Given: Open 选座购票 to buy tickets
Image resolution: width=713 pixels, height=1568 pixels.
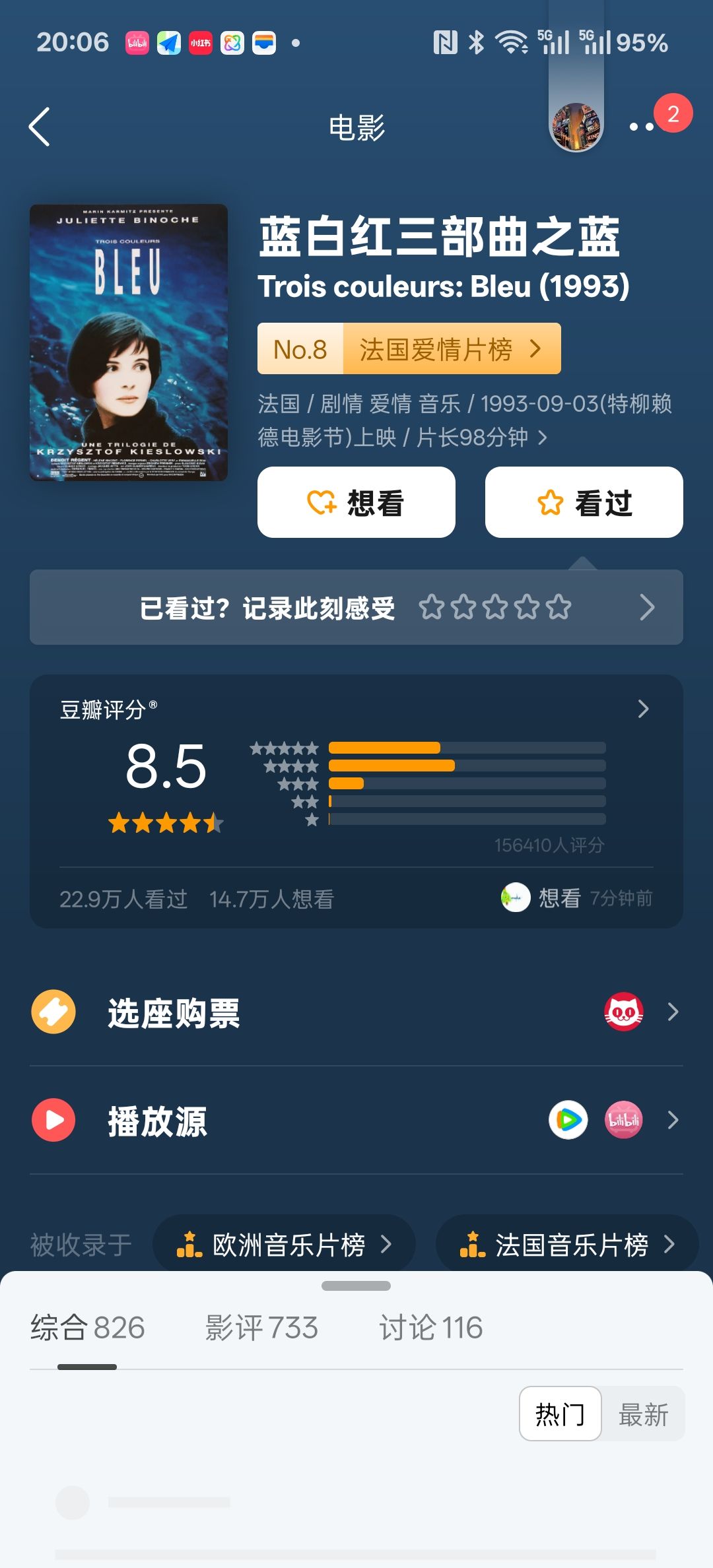Looking at the screenshot, I should tap(356, 1012).
